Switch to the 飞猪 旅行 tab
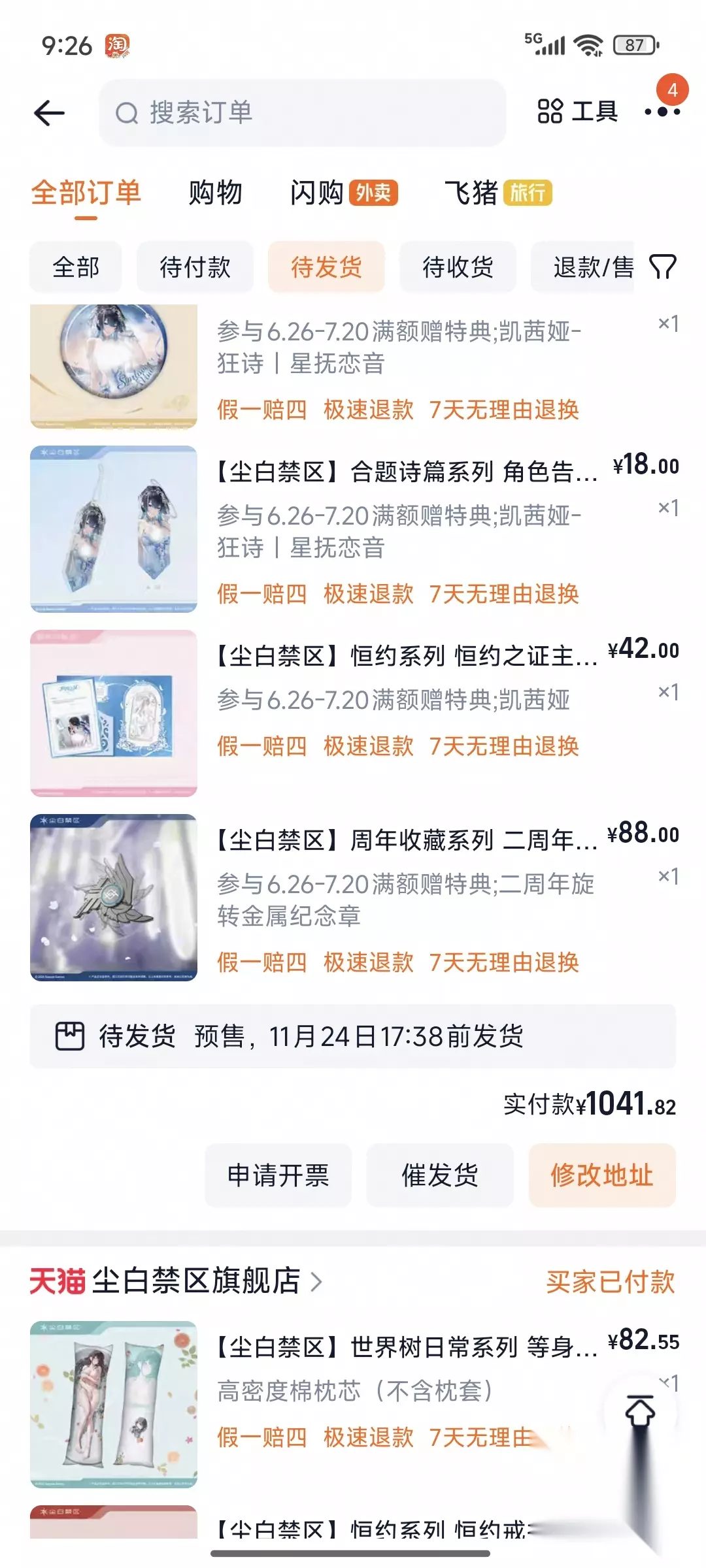 [x=498, y=193]
